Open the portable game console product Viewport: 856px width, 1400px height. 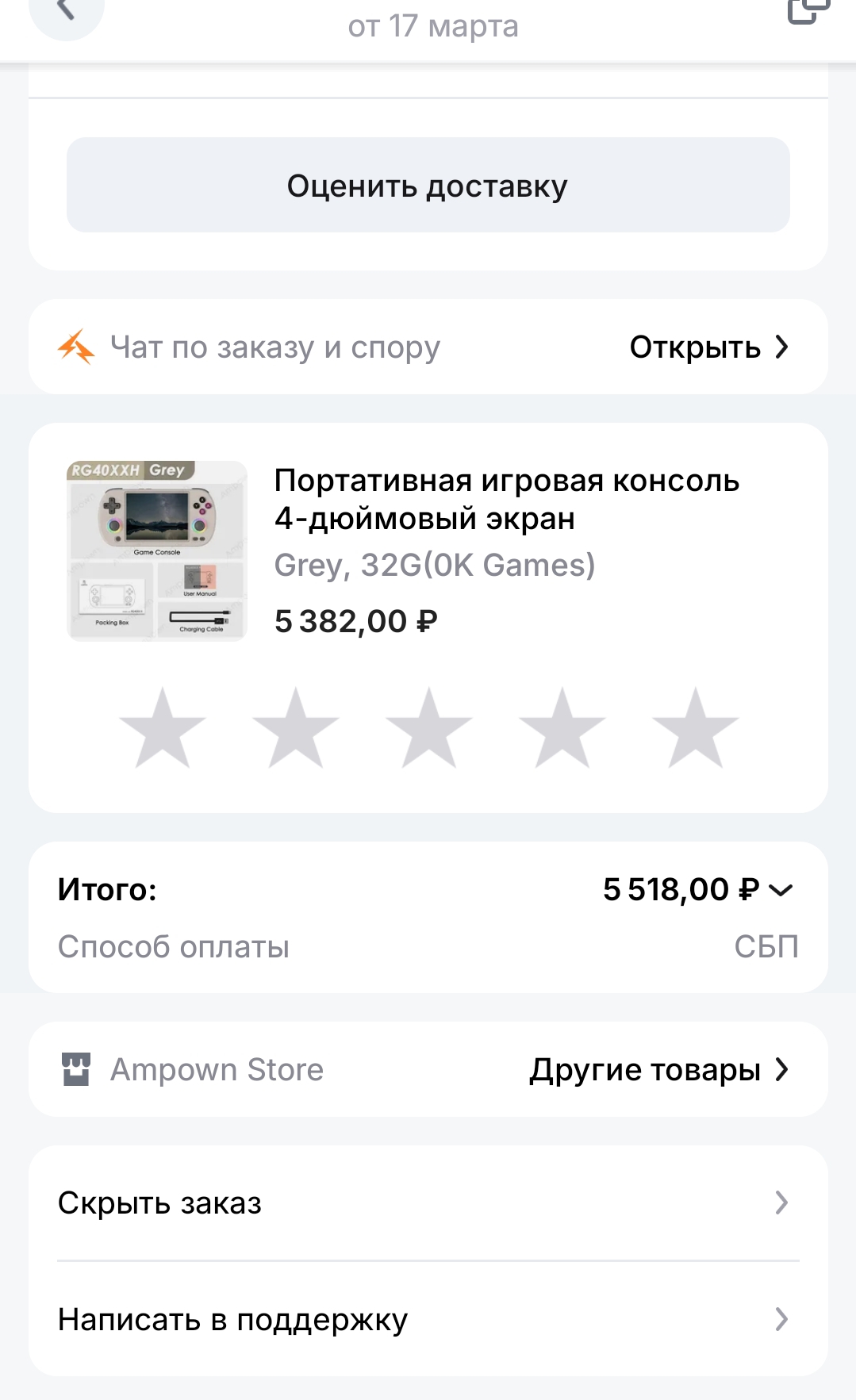506,499
